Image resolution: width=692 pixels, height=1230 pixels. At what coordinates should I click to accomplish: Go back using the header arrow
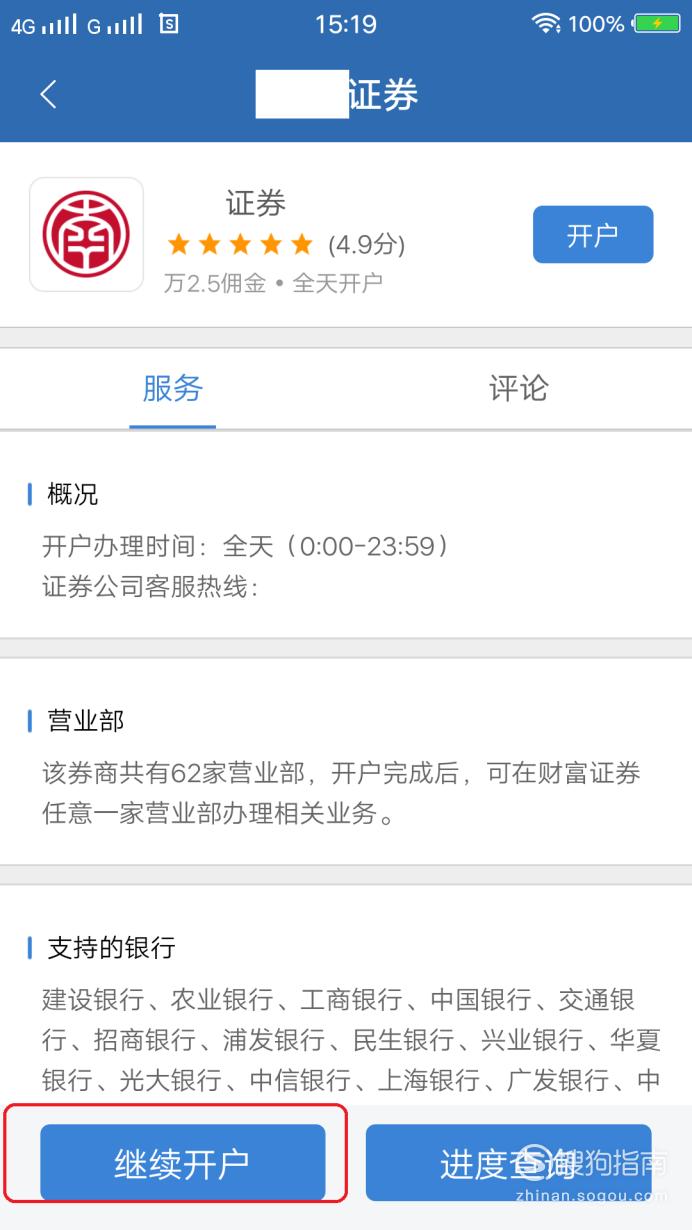48,95
